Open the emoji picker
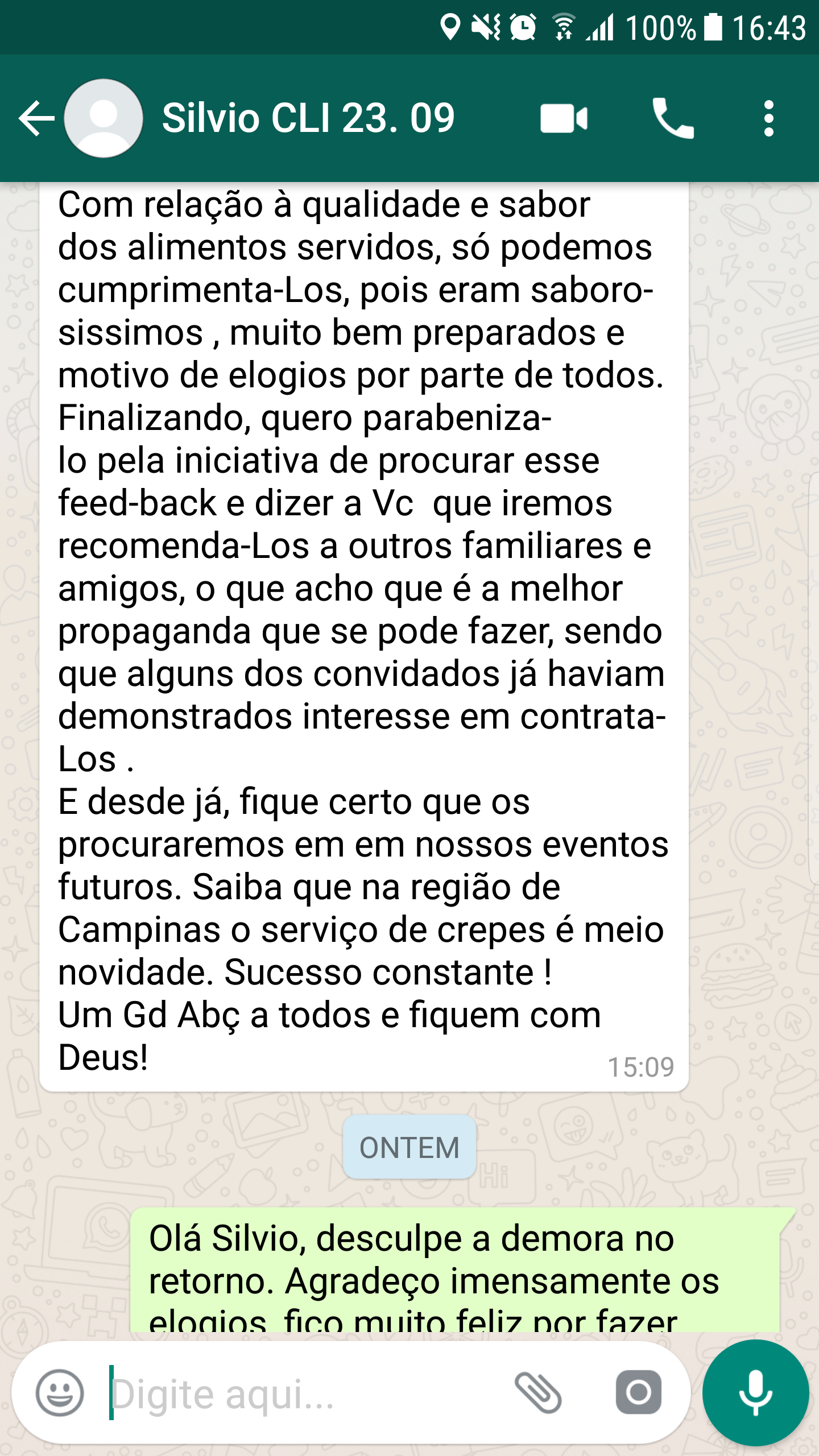The width and height of the screenshot is (819, 1456). click(60, 1393)
